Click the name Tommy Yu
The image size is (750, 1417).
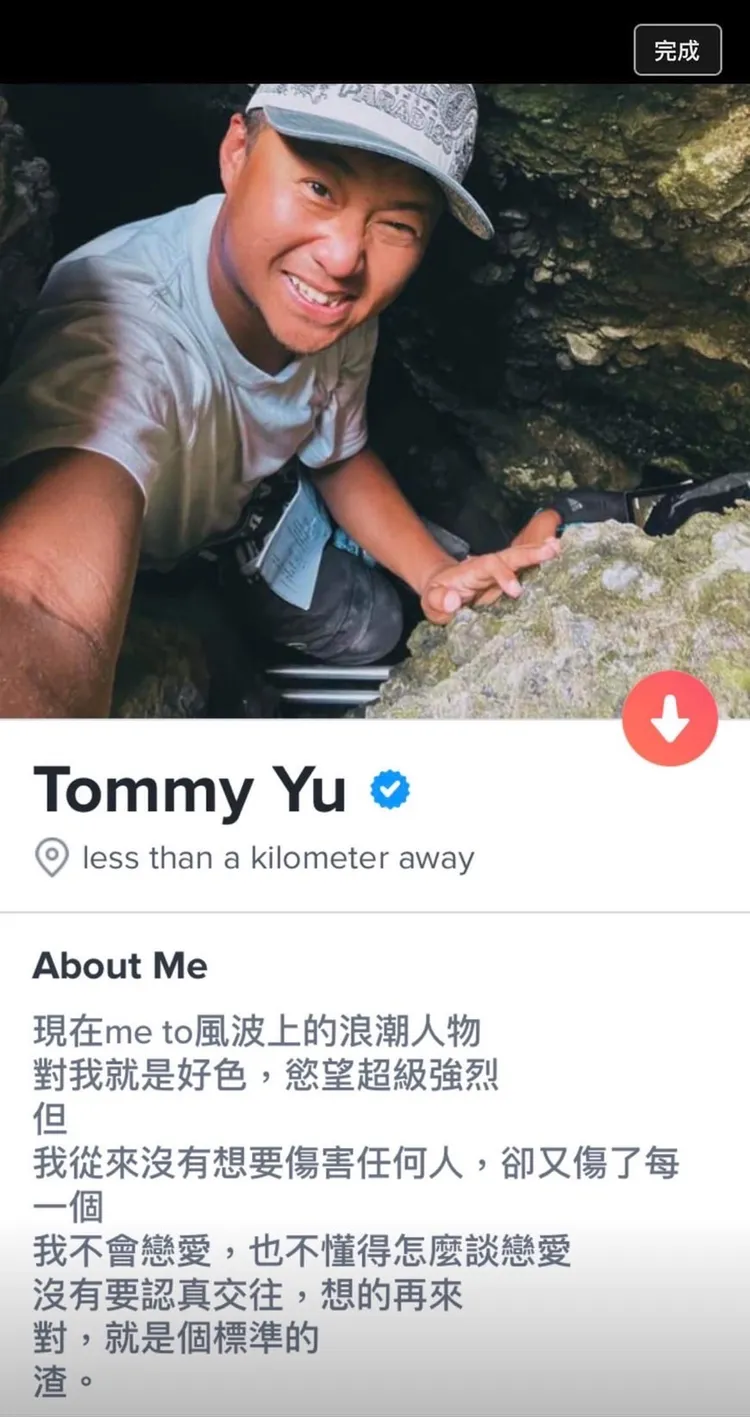click(190, 790)
